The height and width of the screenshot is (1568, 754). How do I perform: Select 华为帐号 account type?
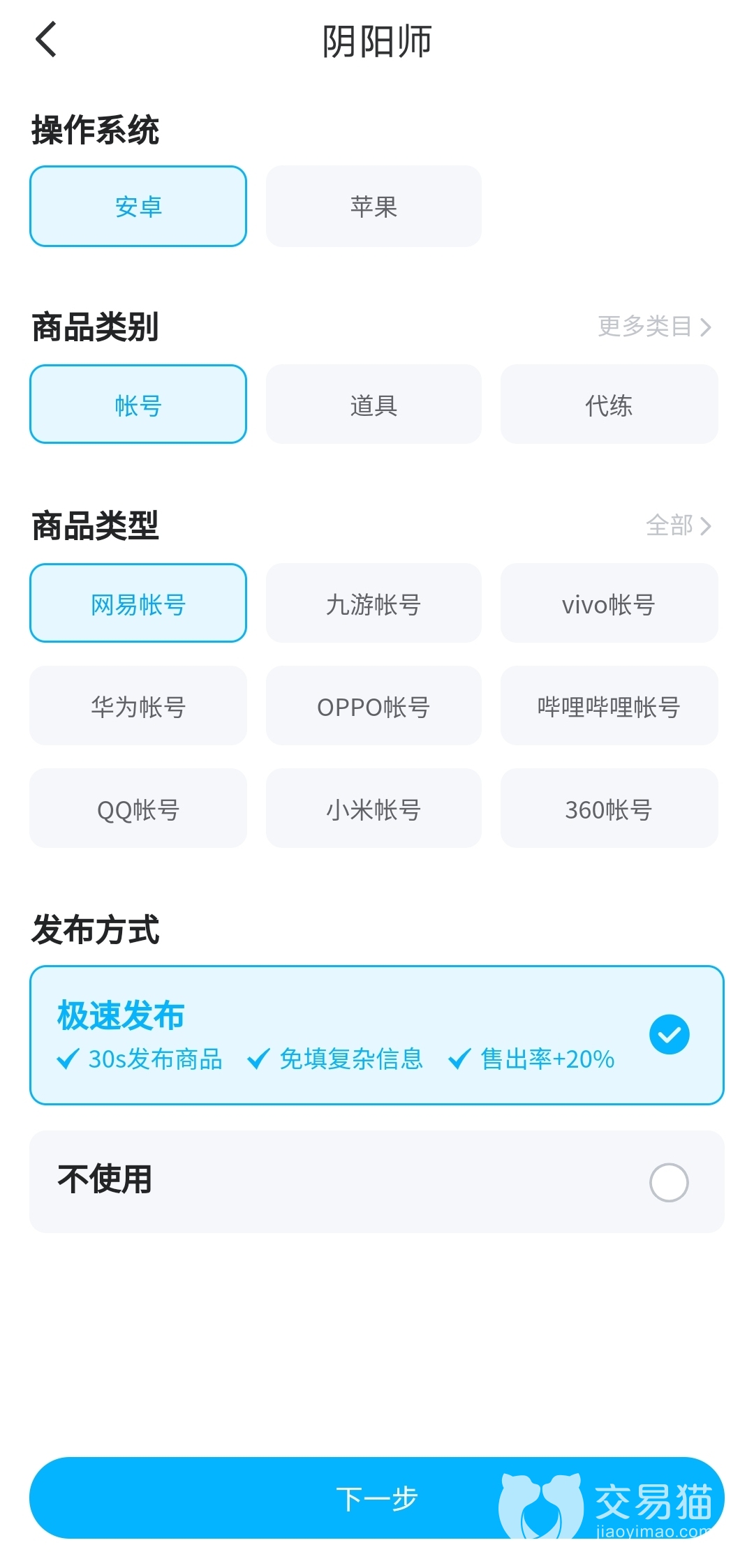tap(138, 706)
